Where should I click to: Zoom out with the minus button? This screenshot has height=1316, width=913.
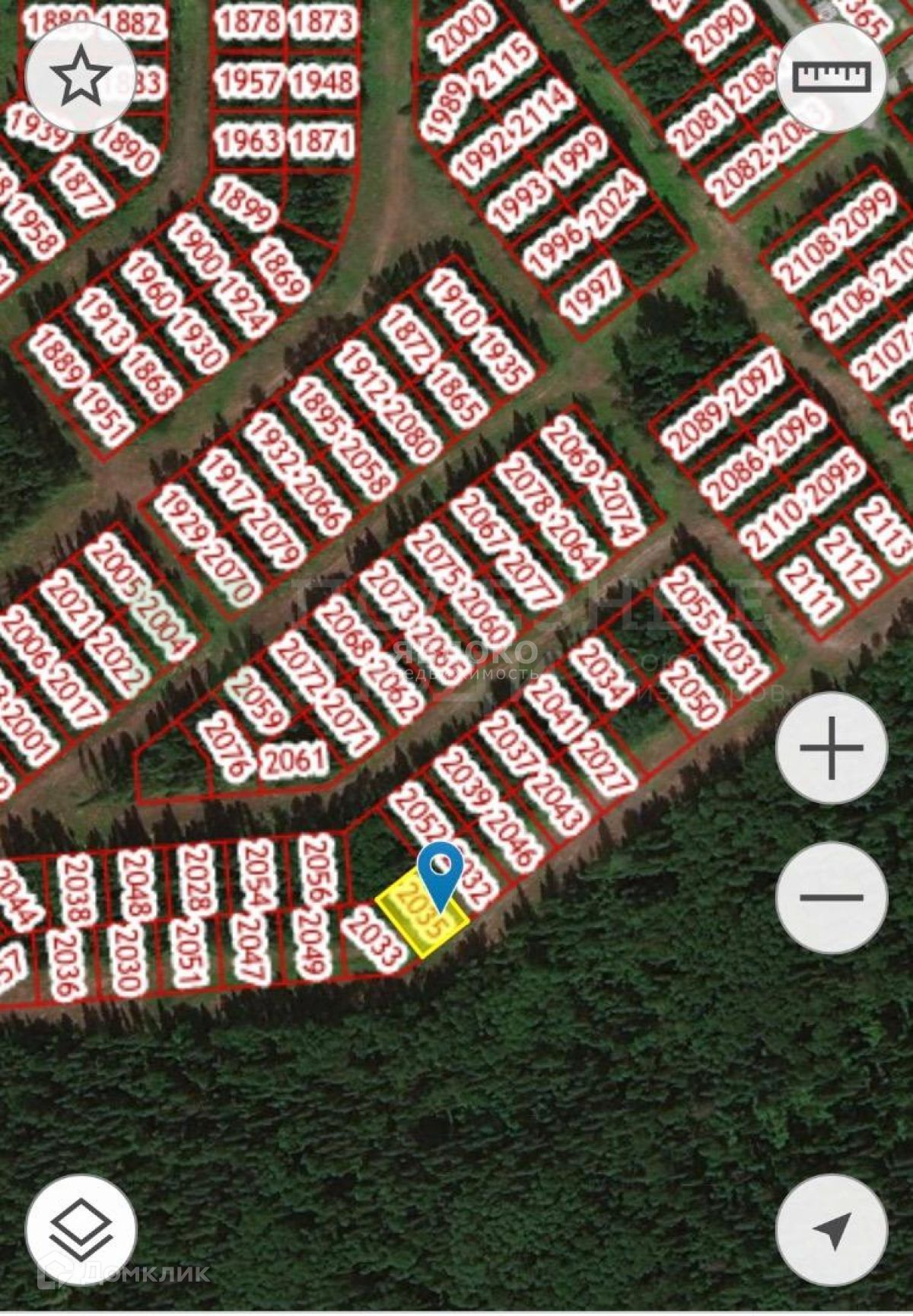pyautogui.click(x=832, y=898)
